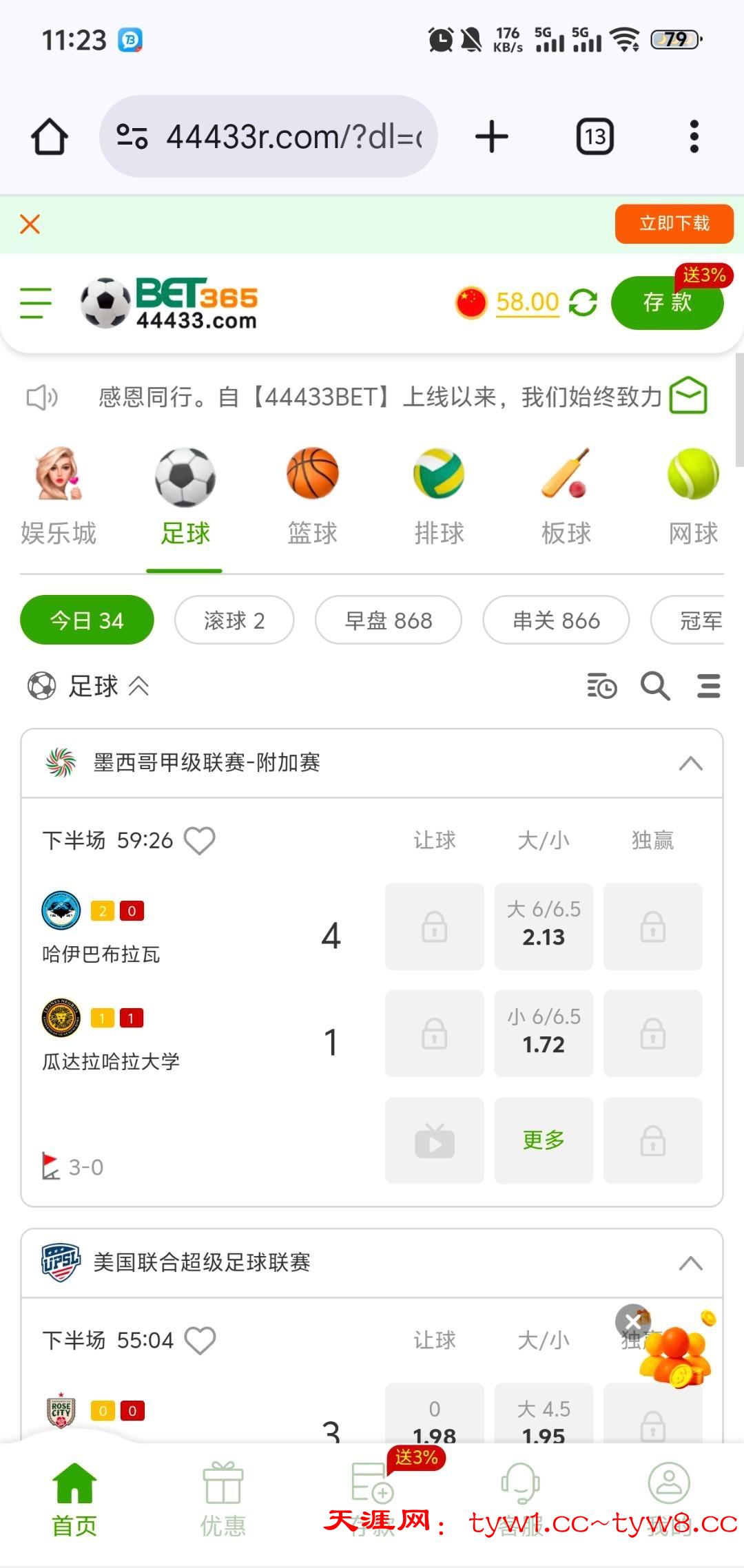Pick the 大 6/6.5 odds at 2.13
The width and height of the screenshot is (744, 1568).
tap(544, 926)
